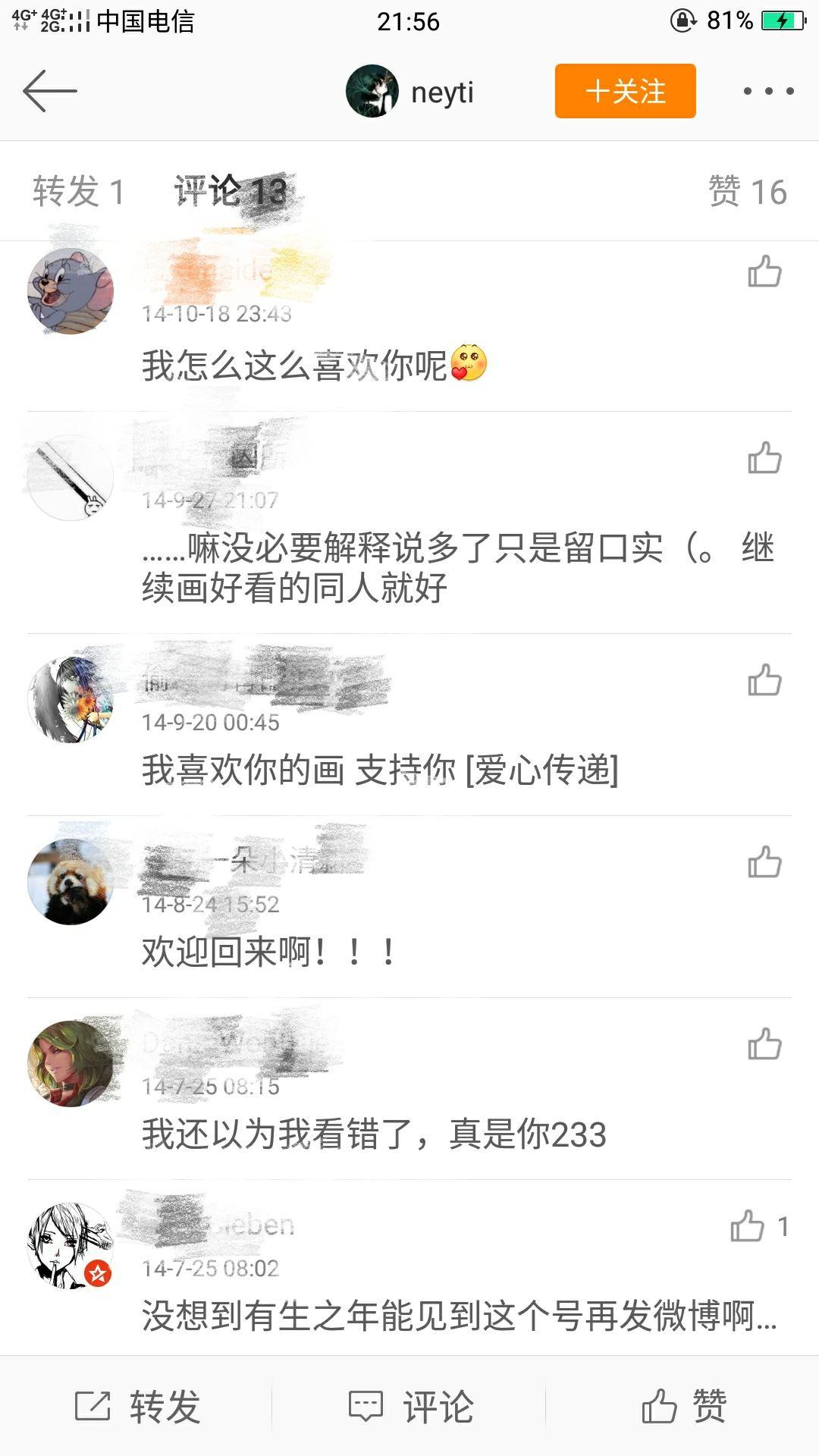Like the comment 我还以为我看错了
The image size is (819, 1456).
pos(764,1044)
